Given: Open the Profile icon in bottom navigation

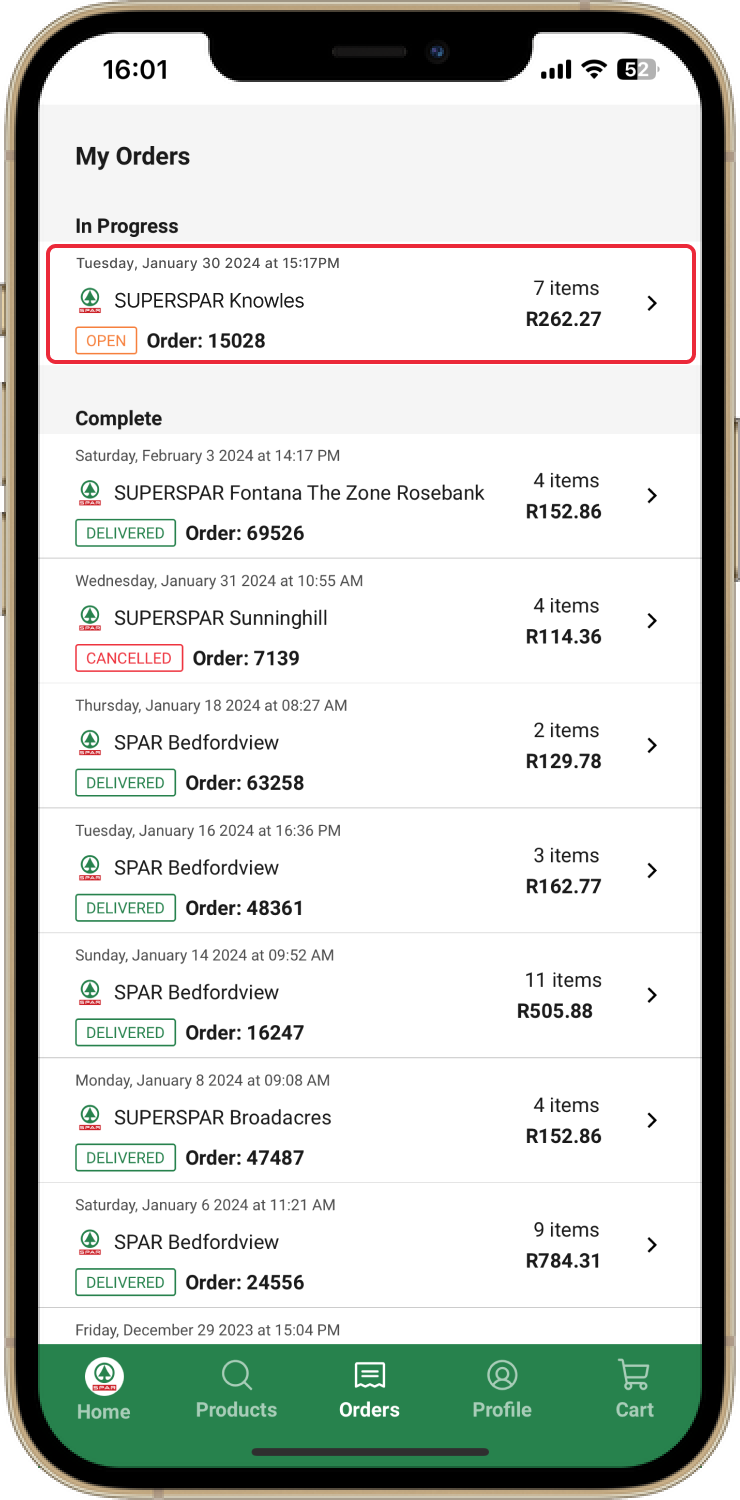Looking at the screenshot, I should click(x=501, y=1375).
